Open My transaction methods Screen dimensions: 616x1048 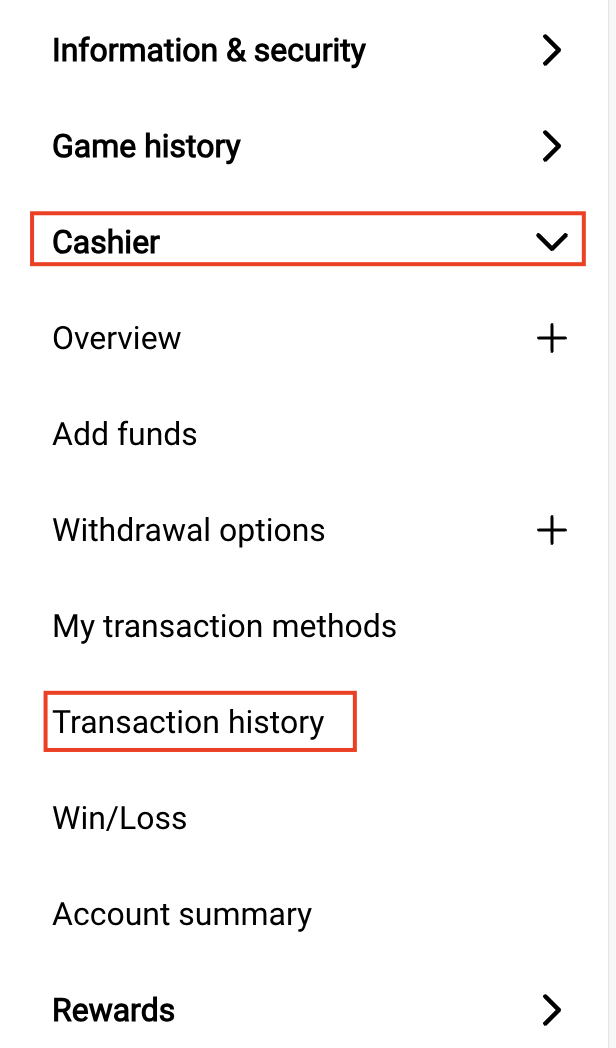pos(224,627)
